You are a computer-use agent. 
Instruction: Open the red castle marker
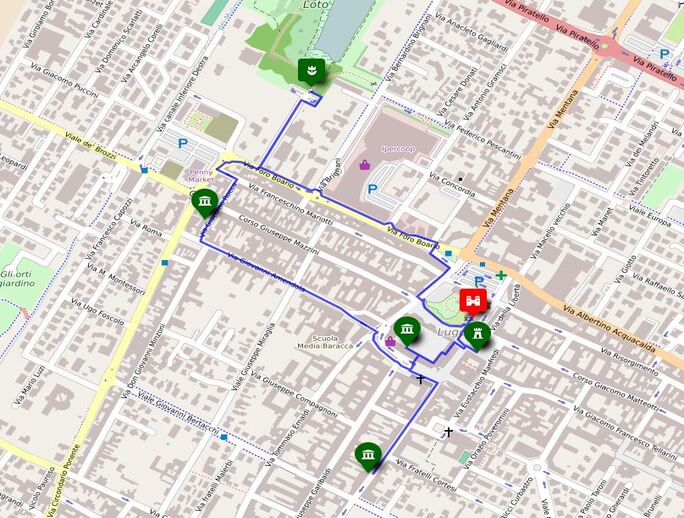tap(472, 300)
